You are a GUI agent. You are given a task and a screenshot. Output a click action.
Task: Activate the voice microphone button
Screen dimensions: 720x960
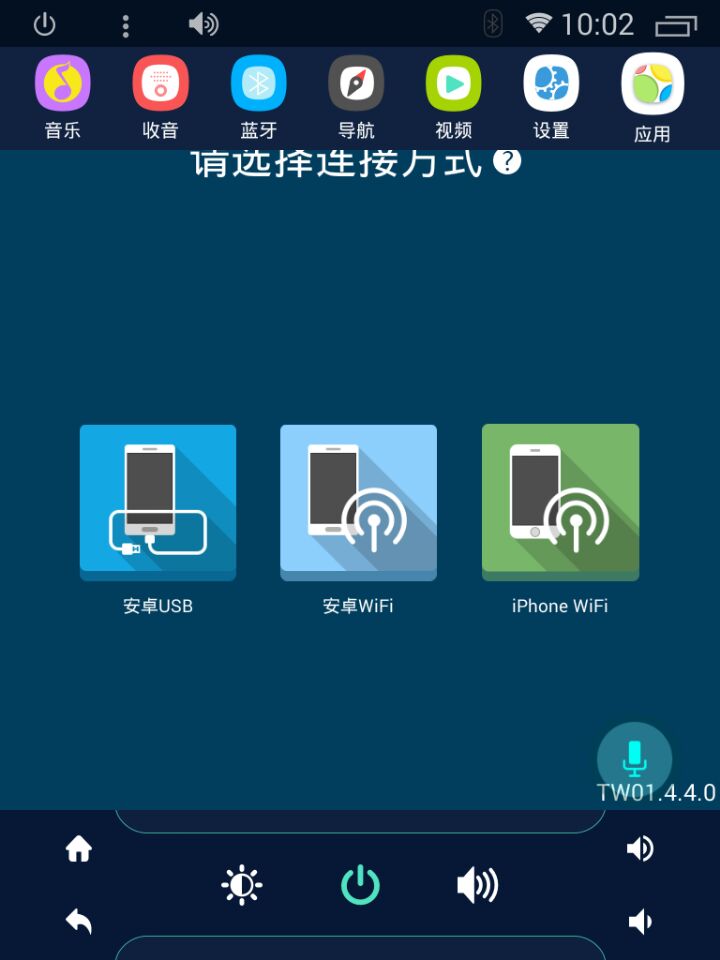click(x=634, y=758)
